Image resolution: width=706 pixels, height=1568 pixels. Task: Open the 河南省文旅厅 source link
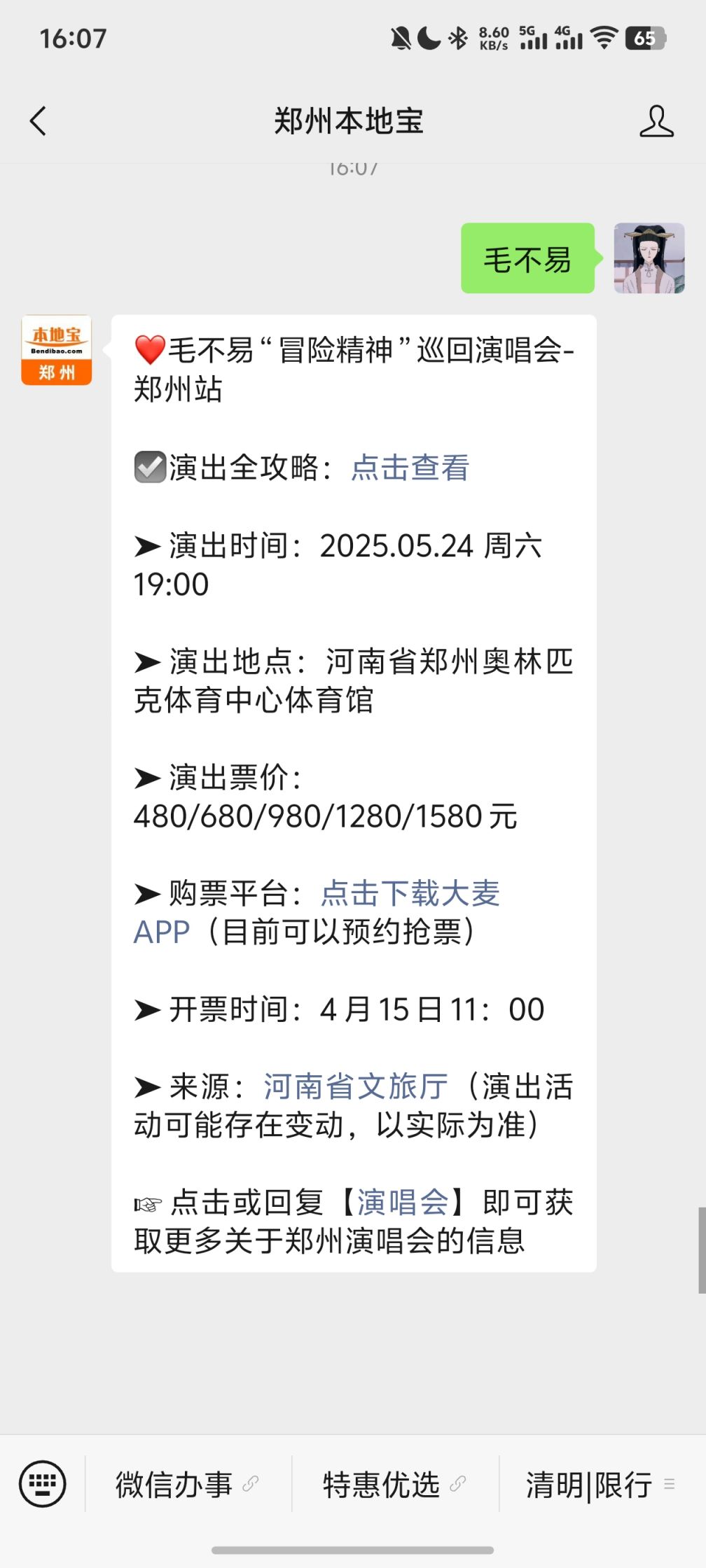pos(356,1086)
